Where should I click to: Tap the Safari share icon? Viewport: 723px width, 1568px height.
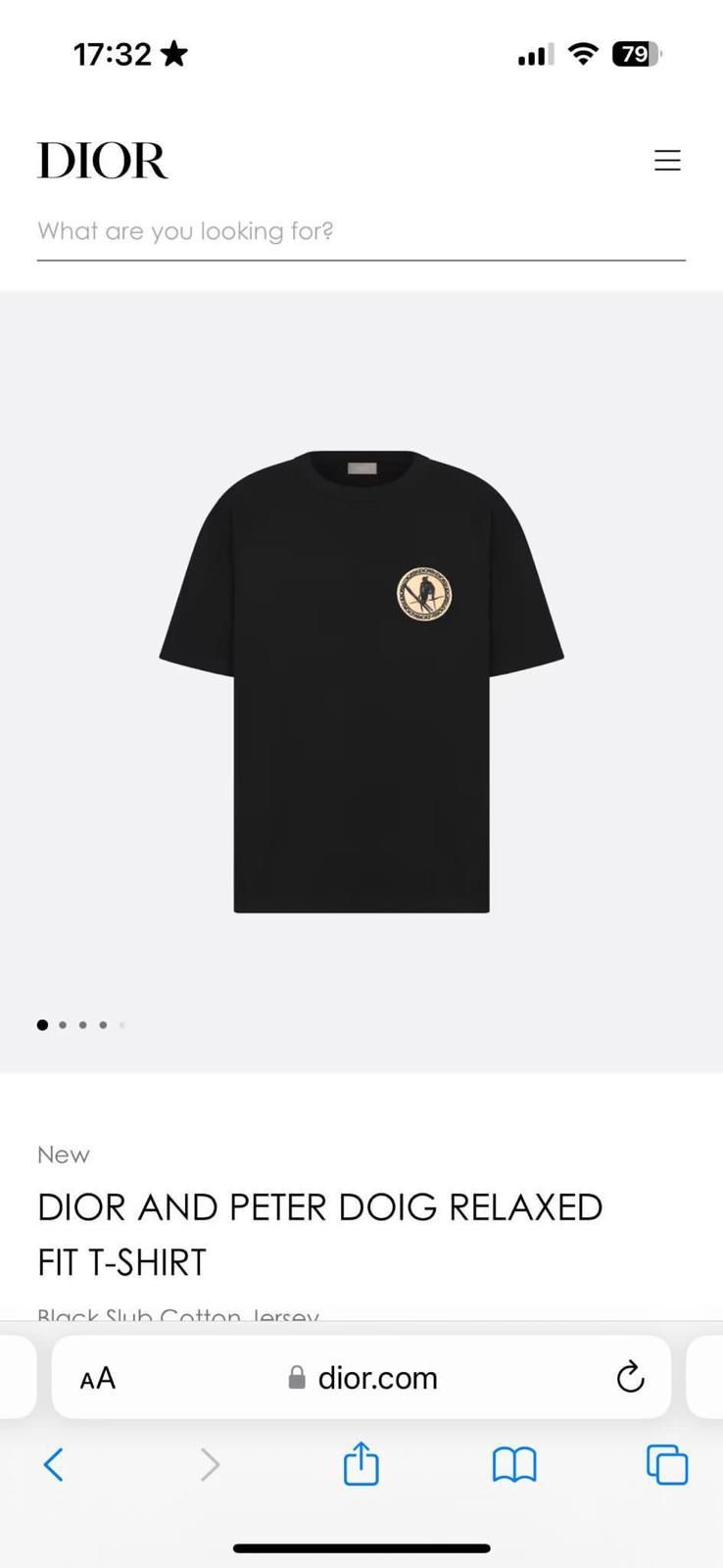pos(361,1464)
